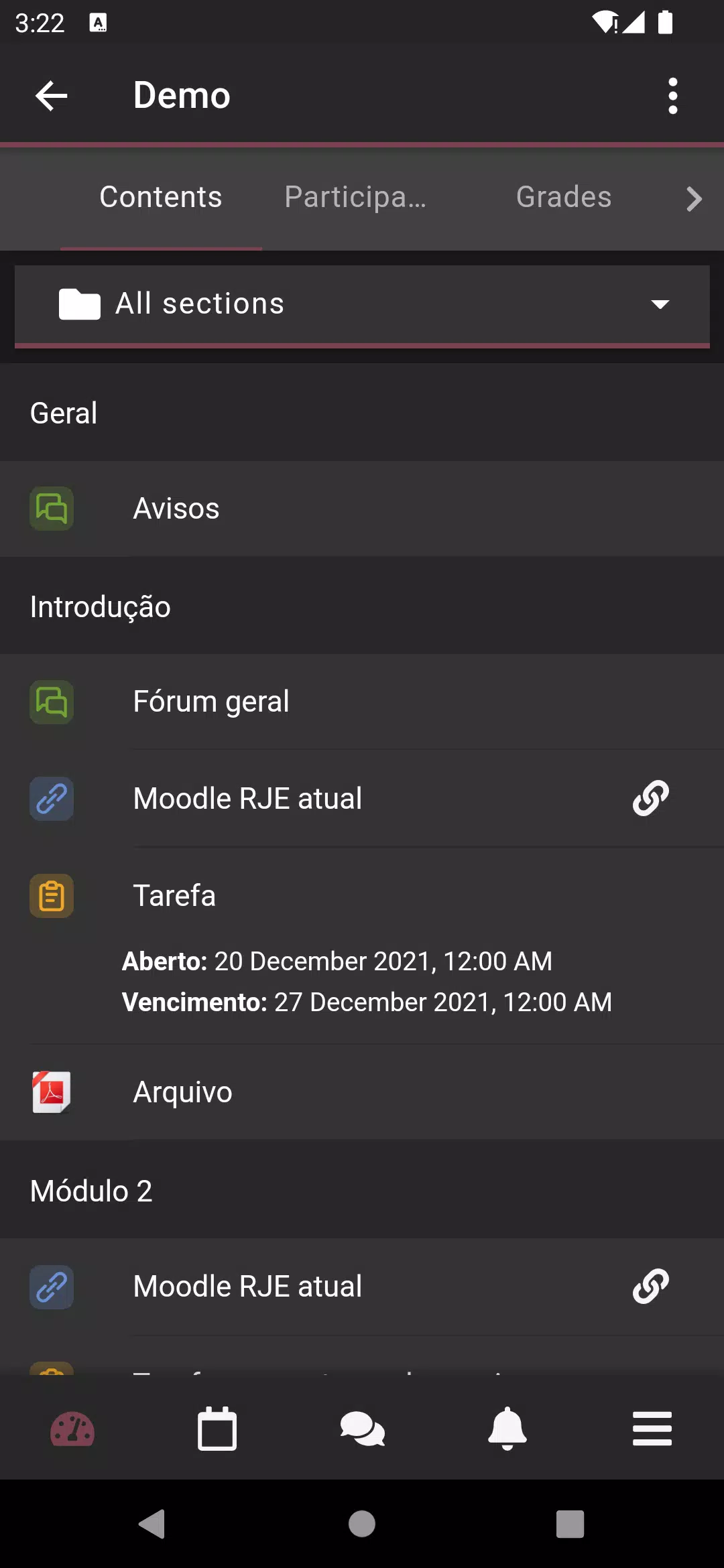Image resolution: width=724 pixels, height=1568 pixels.
Task: Click the chevron after the Grades tab
Action: tap(694, 198)
